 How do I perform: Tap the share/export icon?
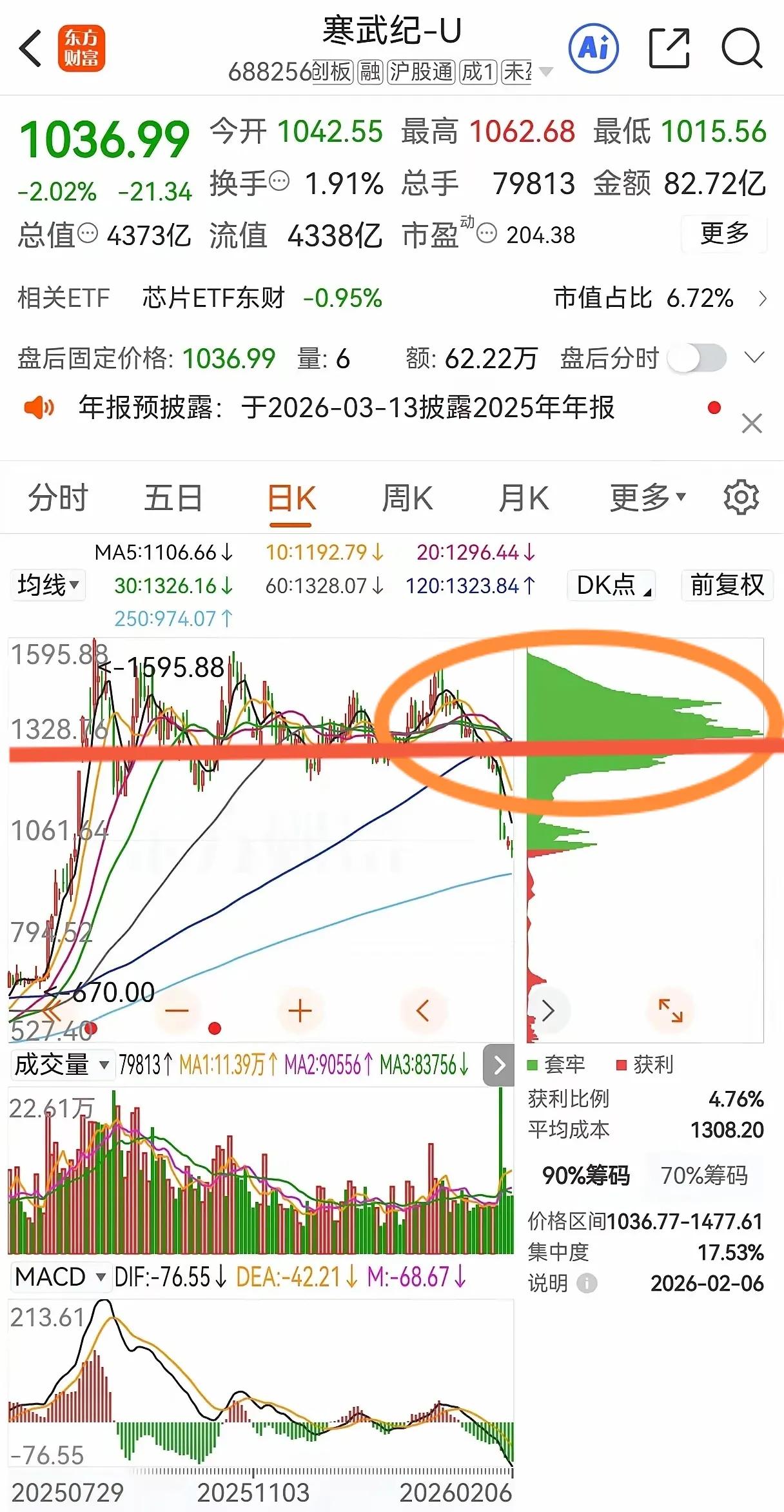671,47
